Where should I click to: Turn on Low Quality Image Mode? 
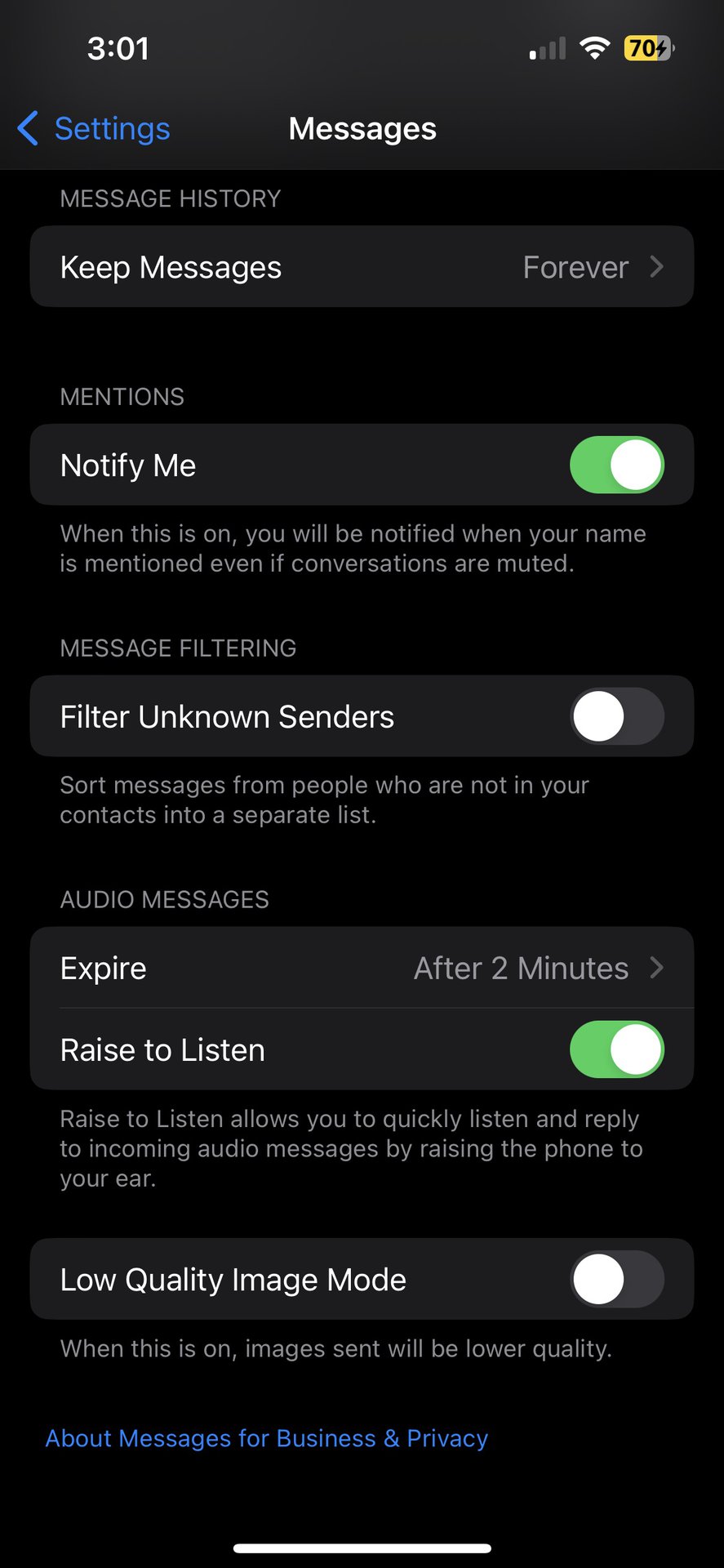coord(616,1279)
